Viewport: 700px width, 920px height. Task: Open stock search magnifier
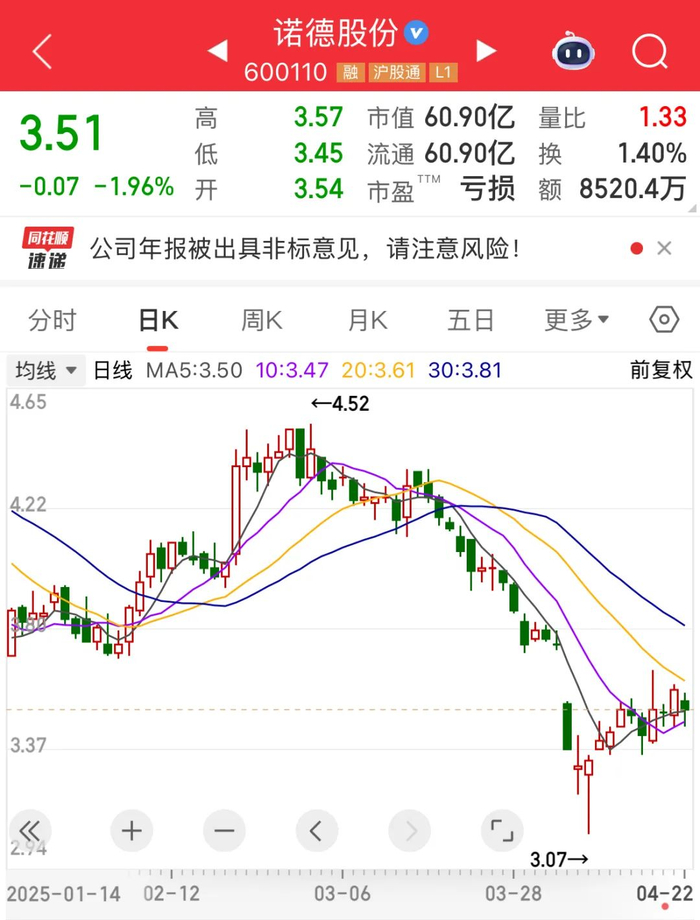pos(650,52)
